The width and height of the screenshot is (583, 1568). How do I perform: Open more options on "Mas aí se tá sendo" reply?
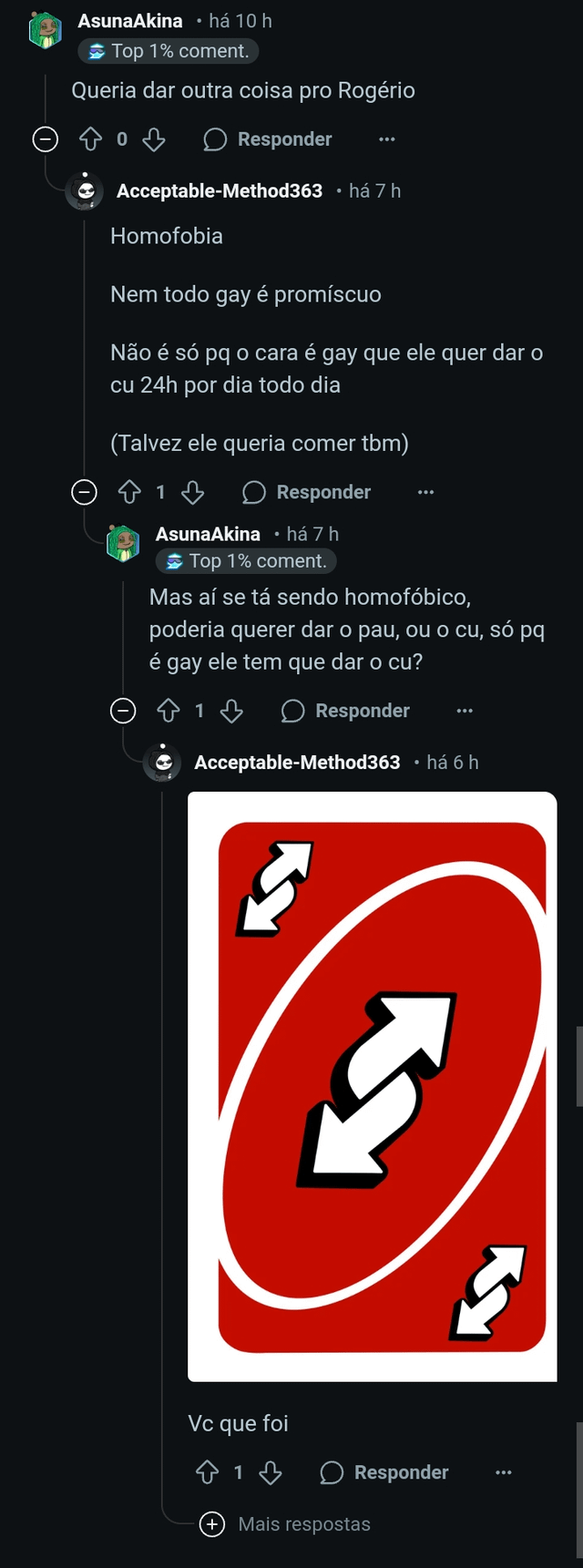pyautogui.click(x=465, y=711)
